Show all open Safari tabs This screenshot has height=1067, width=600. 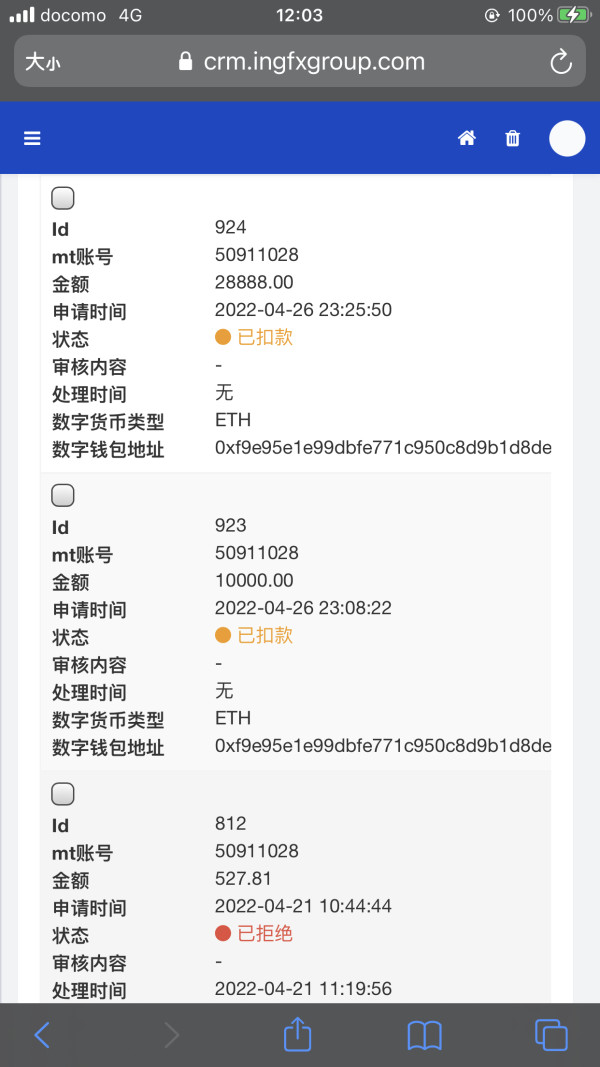[x=551, y=1035]
